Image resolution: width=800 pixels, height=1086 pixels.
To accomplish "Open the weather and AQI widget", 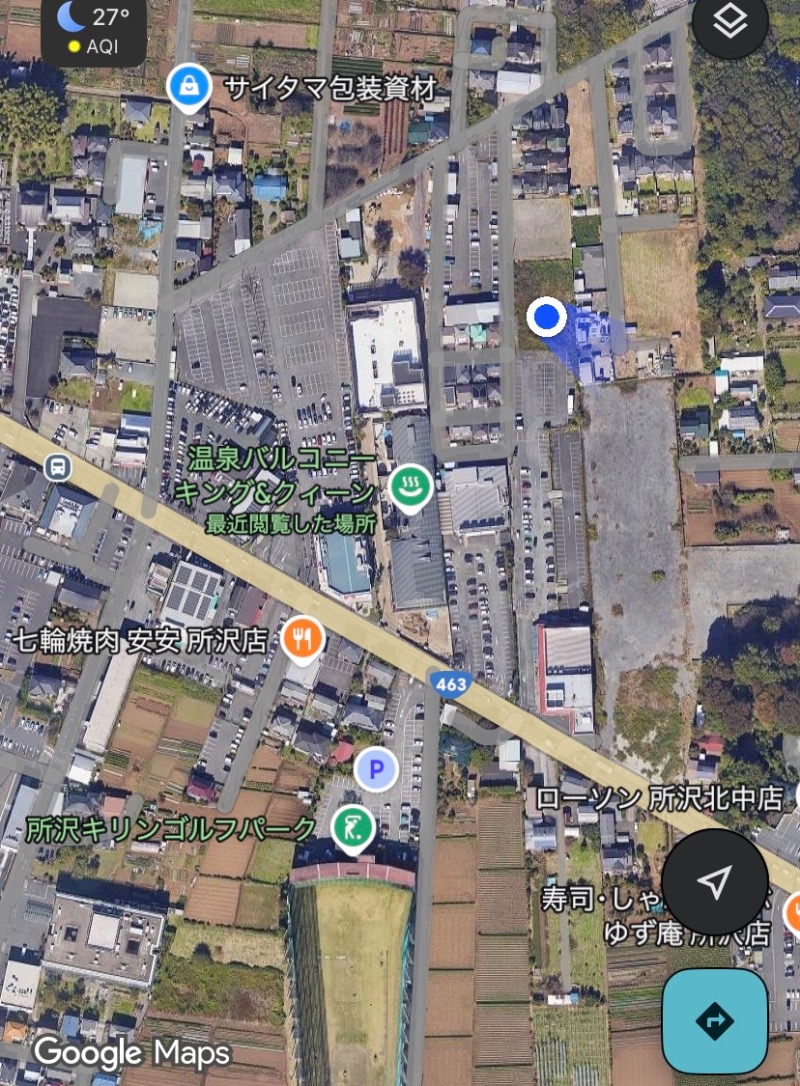I will [93, 30].
